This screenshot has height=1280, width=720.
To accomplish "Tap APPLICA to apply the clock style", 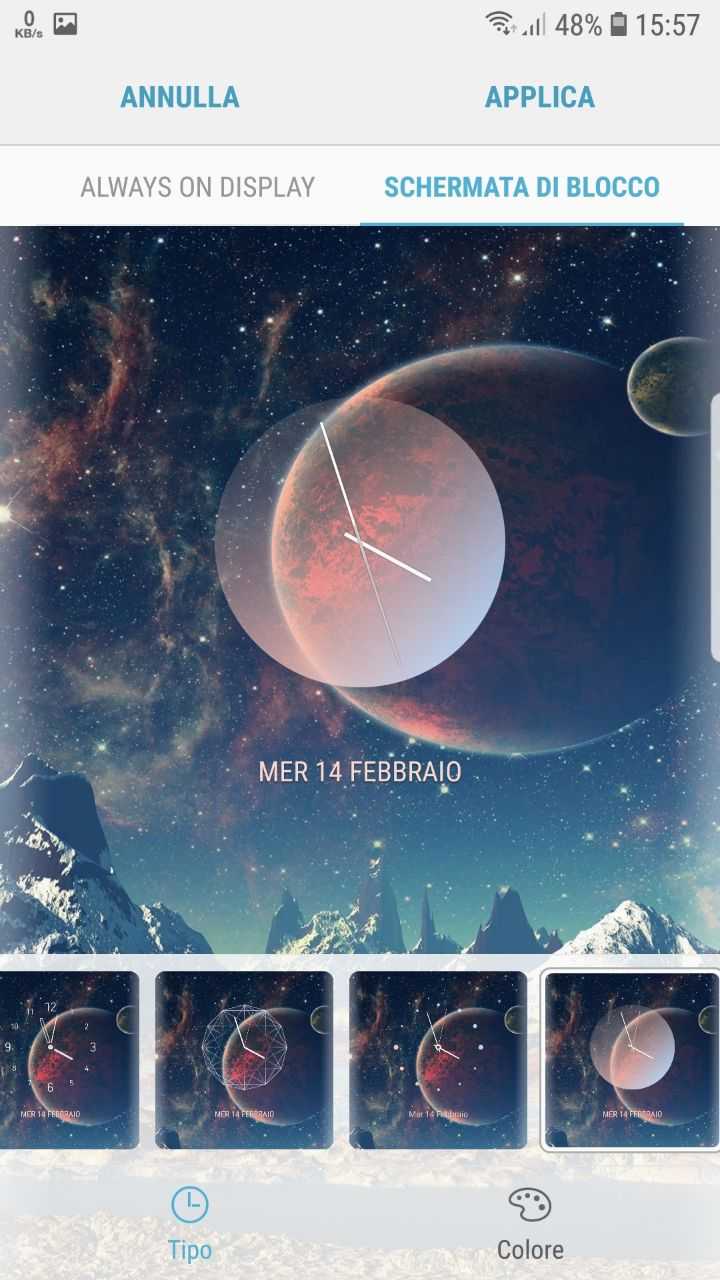I will (540, 97).
